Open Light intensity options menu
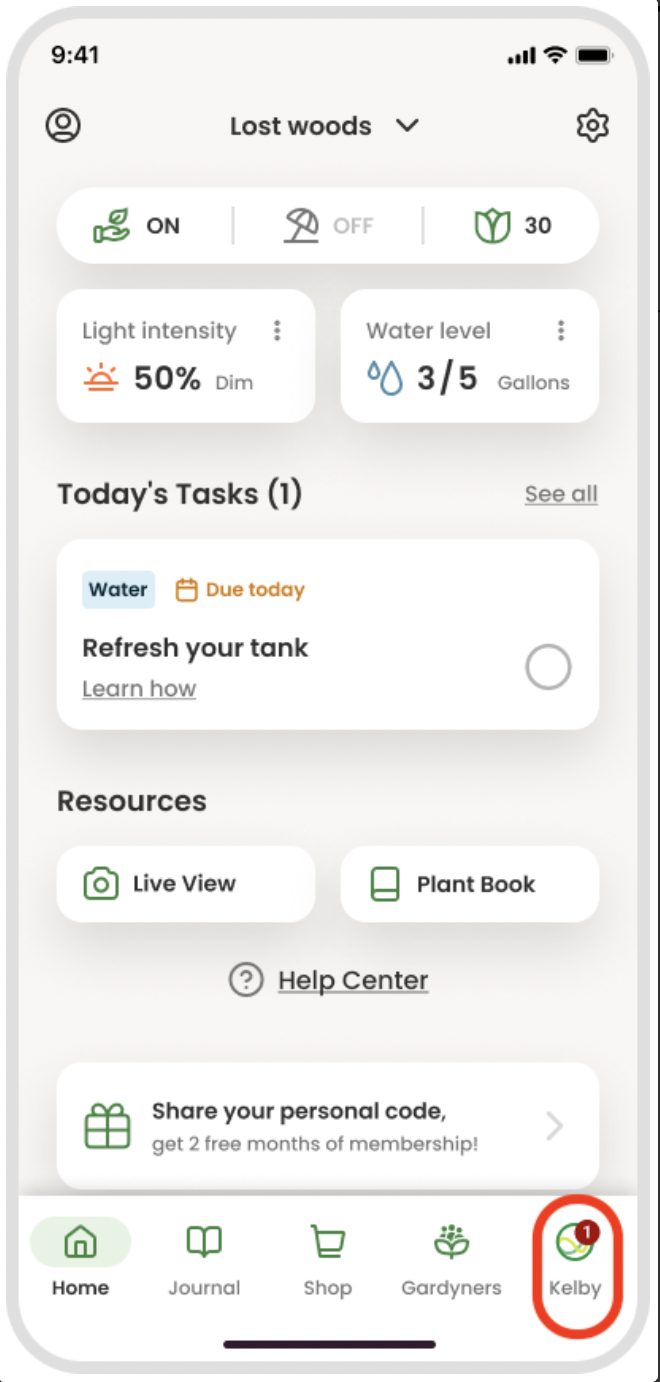This screenshot has width=660, height=1382. (277, 331)
